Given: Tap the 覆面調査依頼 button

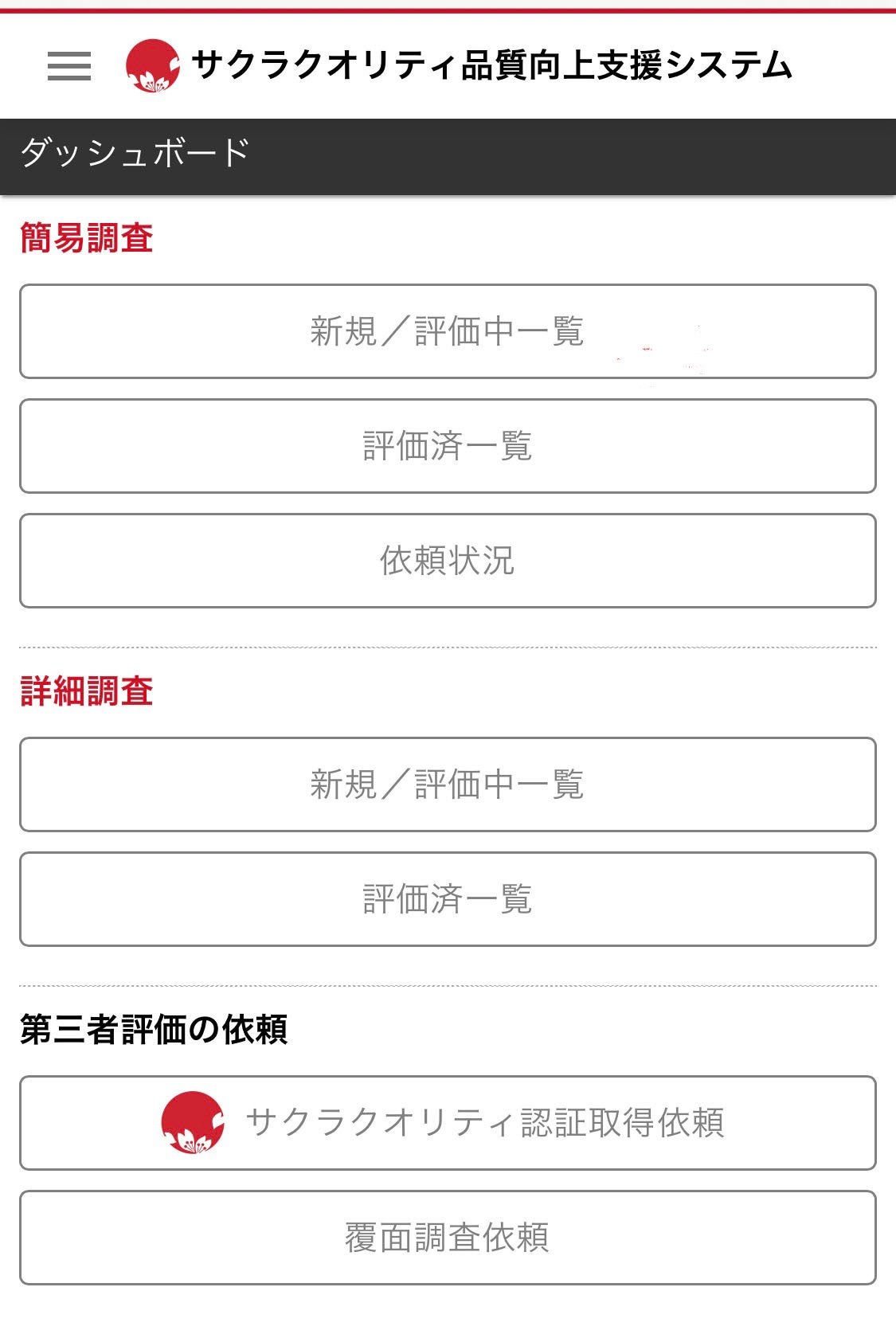Looking at the screenshot, I should (x=448, y=1238).
